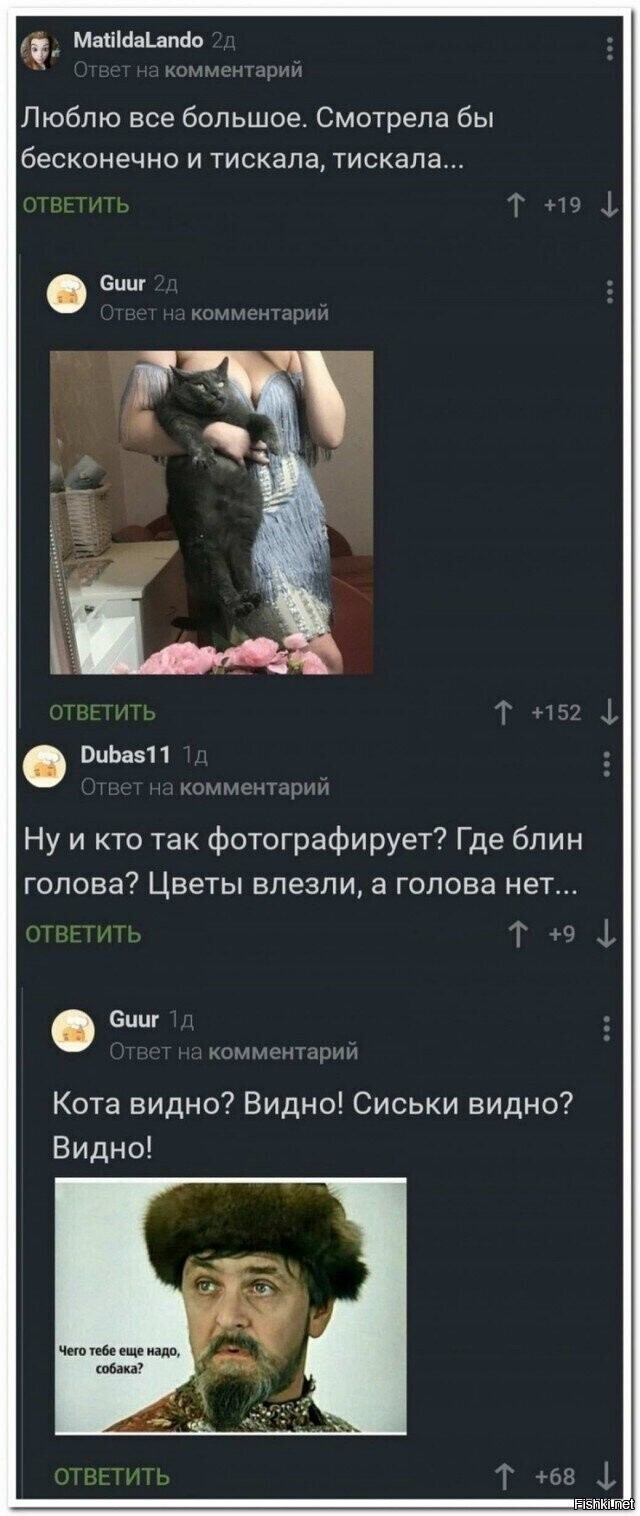Open the cat photo in Guur's comment
640x1516 pixels.
click(211, 512)
